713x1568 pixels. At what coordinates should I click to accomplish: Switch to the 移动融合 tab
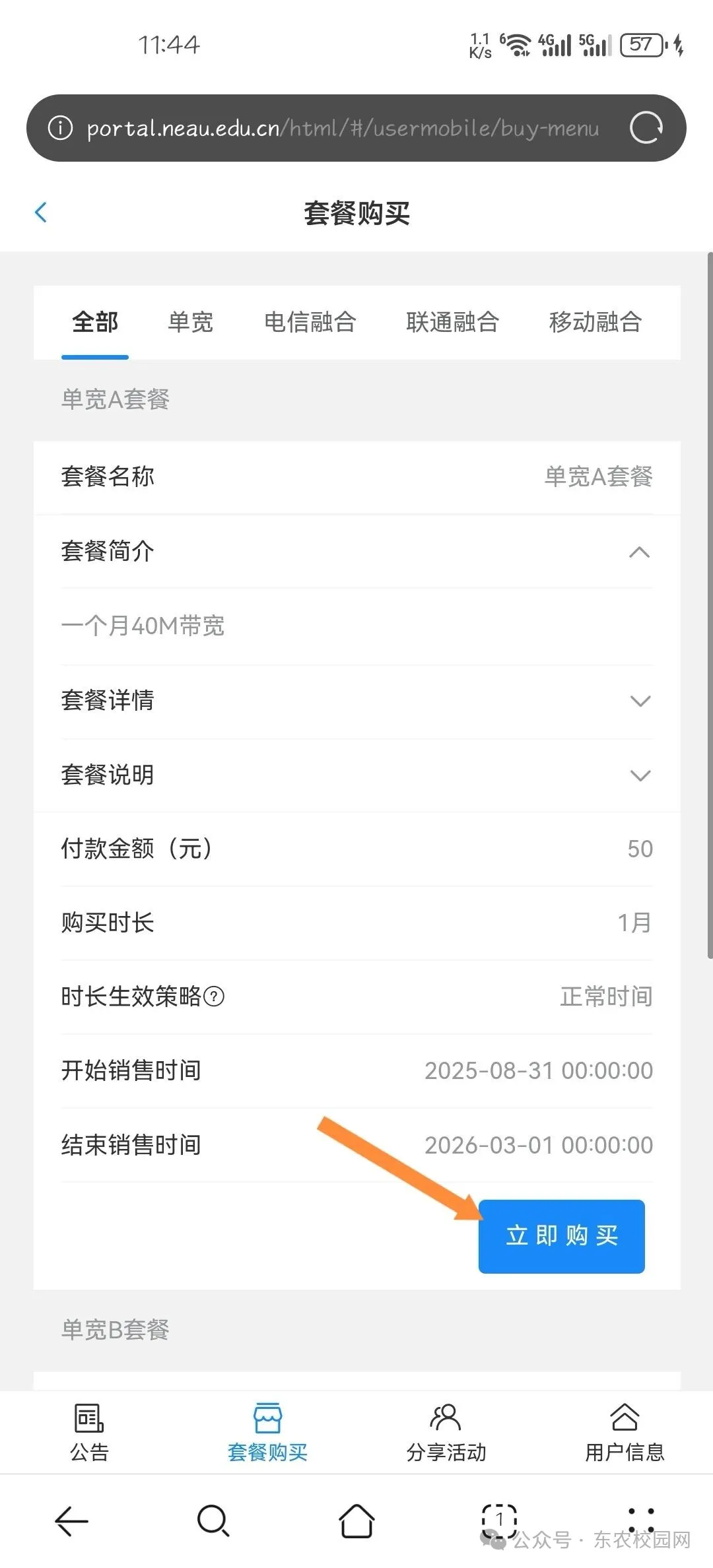[x=595, y=322]
